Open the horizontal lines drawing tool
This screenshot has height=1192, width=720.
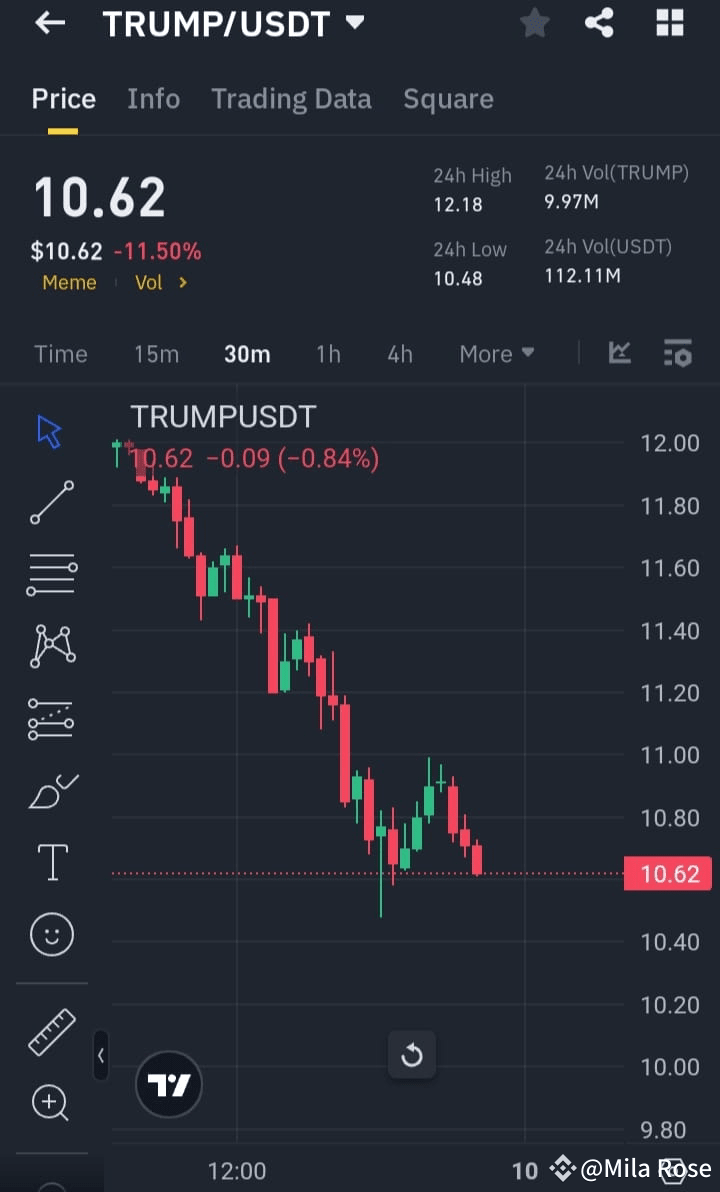(51, 573)
